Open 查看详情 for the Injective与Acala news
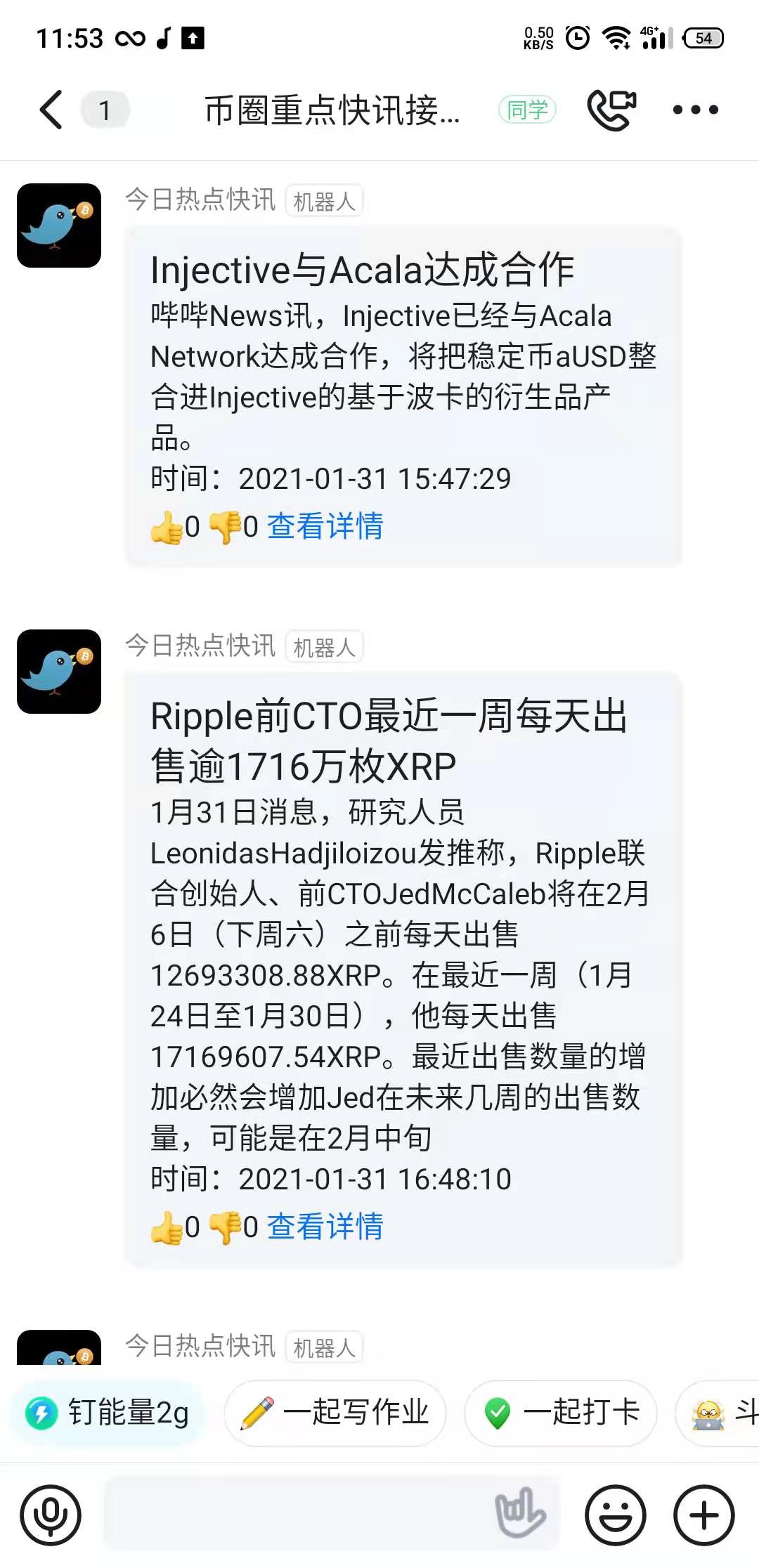This screenshot has width=759, height=1568. (x=325, y=526)
